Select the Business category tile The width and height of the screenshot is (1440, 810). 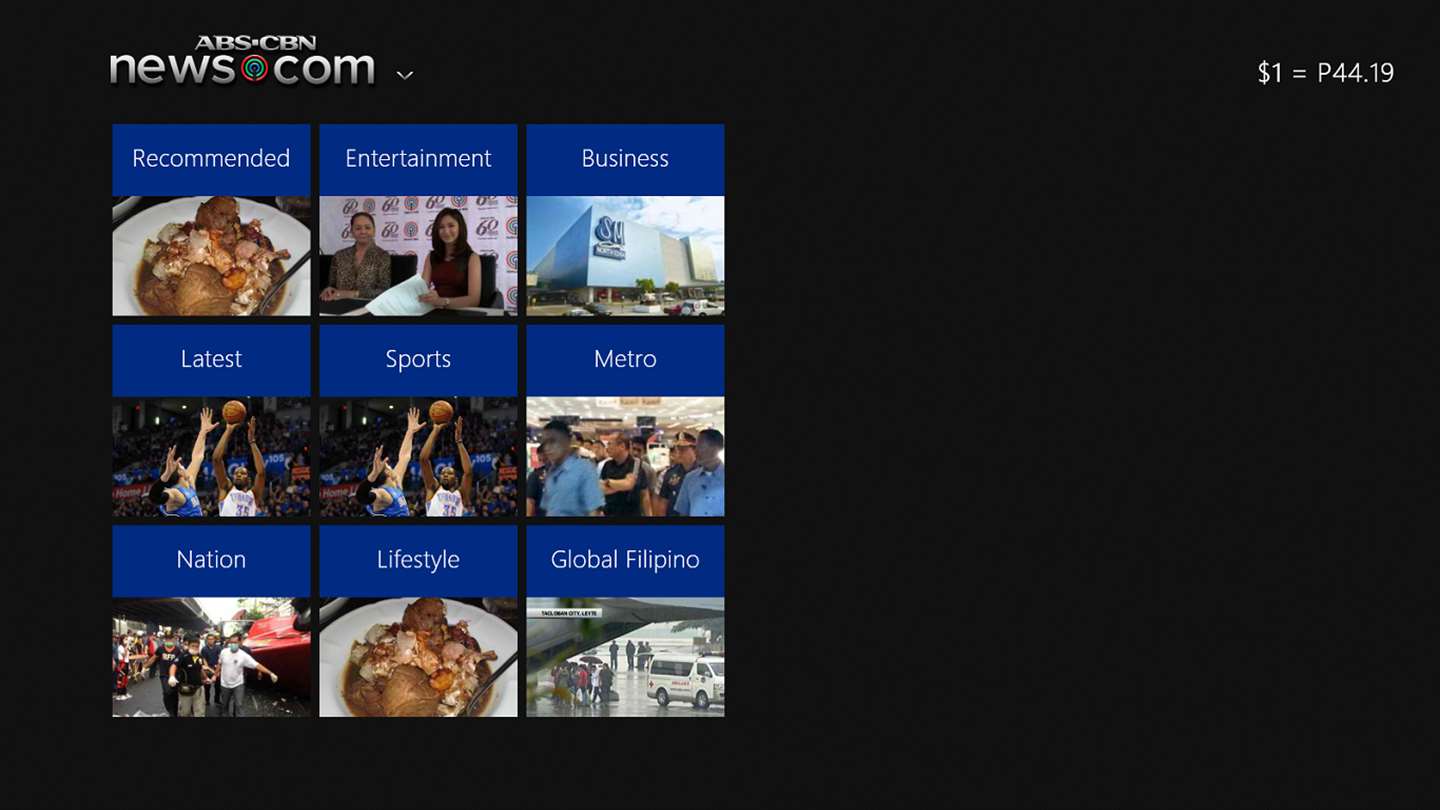point(625,220)
